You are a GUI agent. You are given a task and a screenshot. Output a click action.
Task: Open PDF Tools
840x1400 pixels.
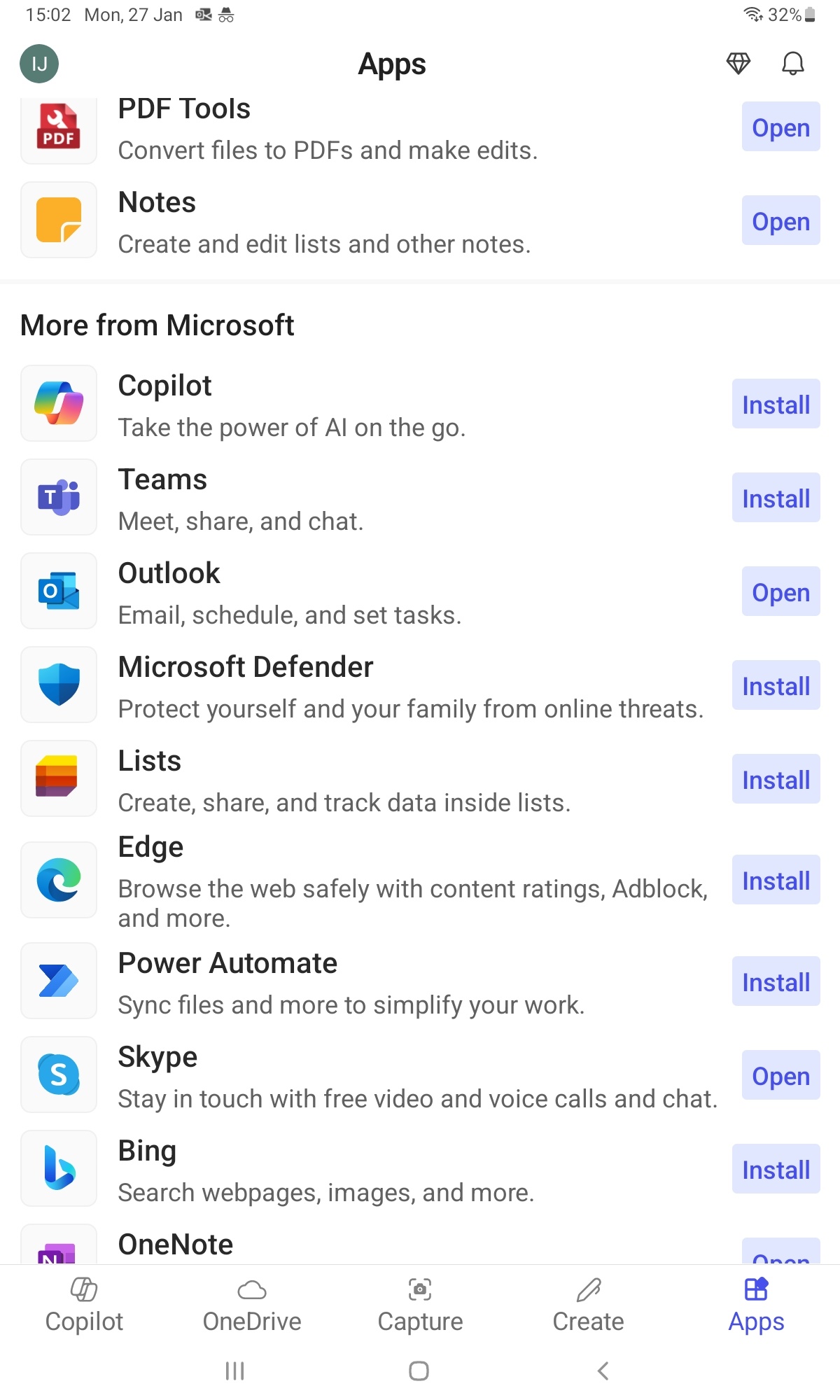tap(780, 127)
